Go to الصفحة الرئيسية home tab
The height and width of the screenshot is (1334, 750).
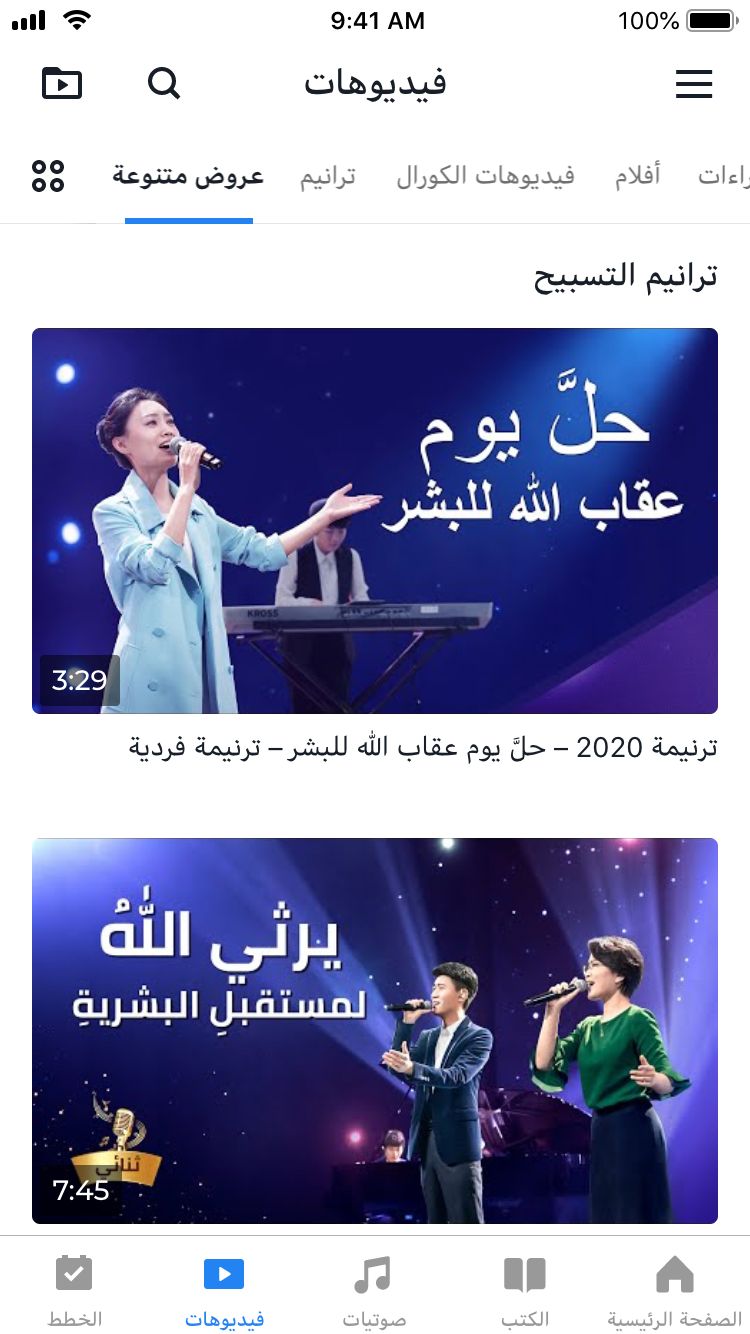674,1289
